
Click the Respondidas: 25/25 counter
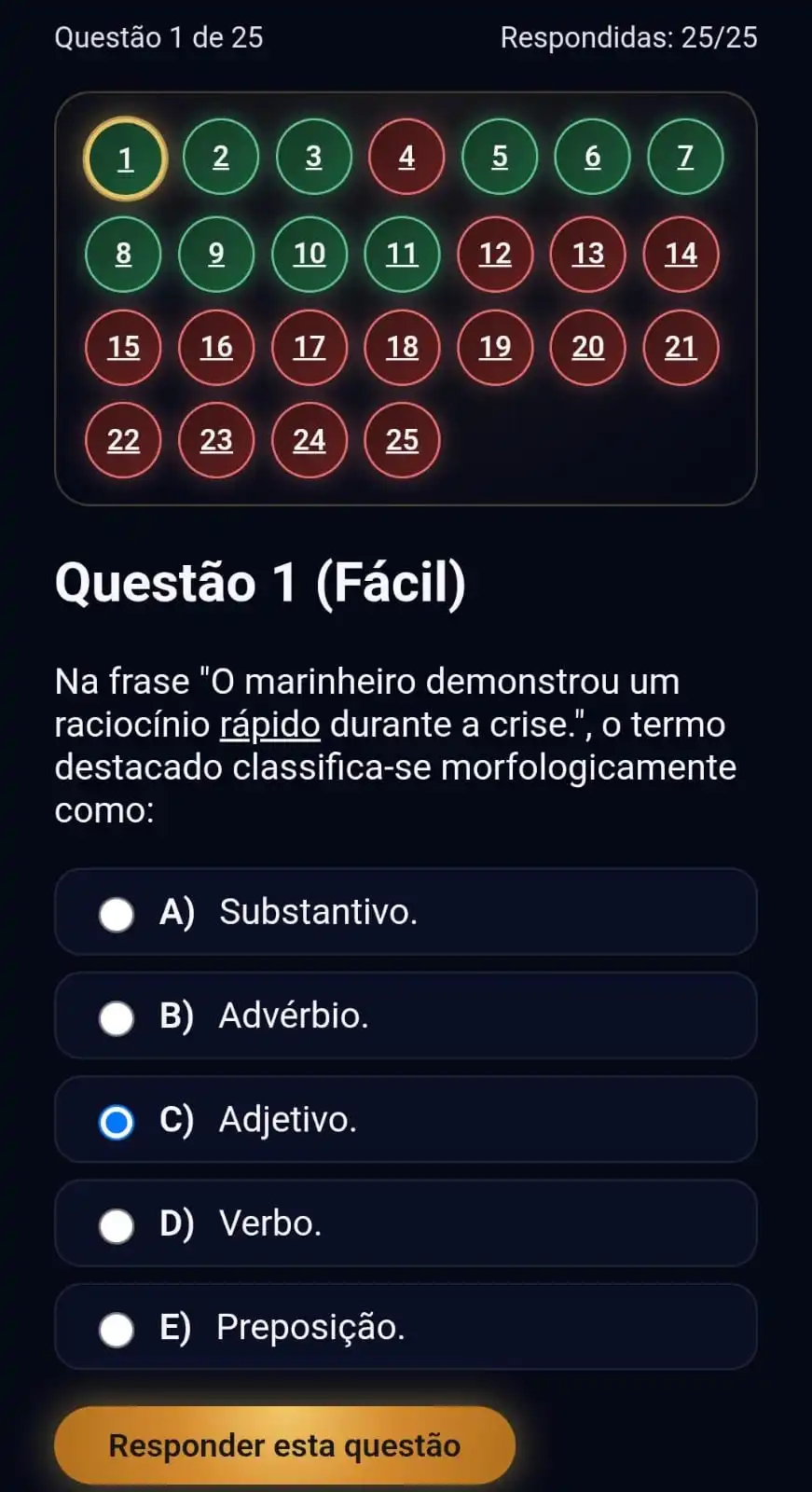pos(628,37)
